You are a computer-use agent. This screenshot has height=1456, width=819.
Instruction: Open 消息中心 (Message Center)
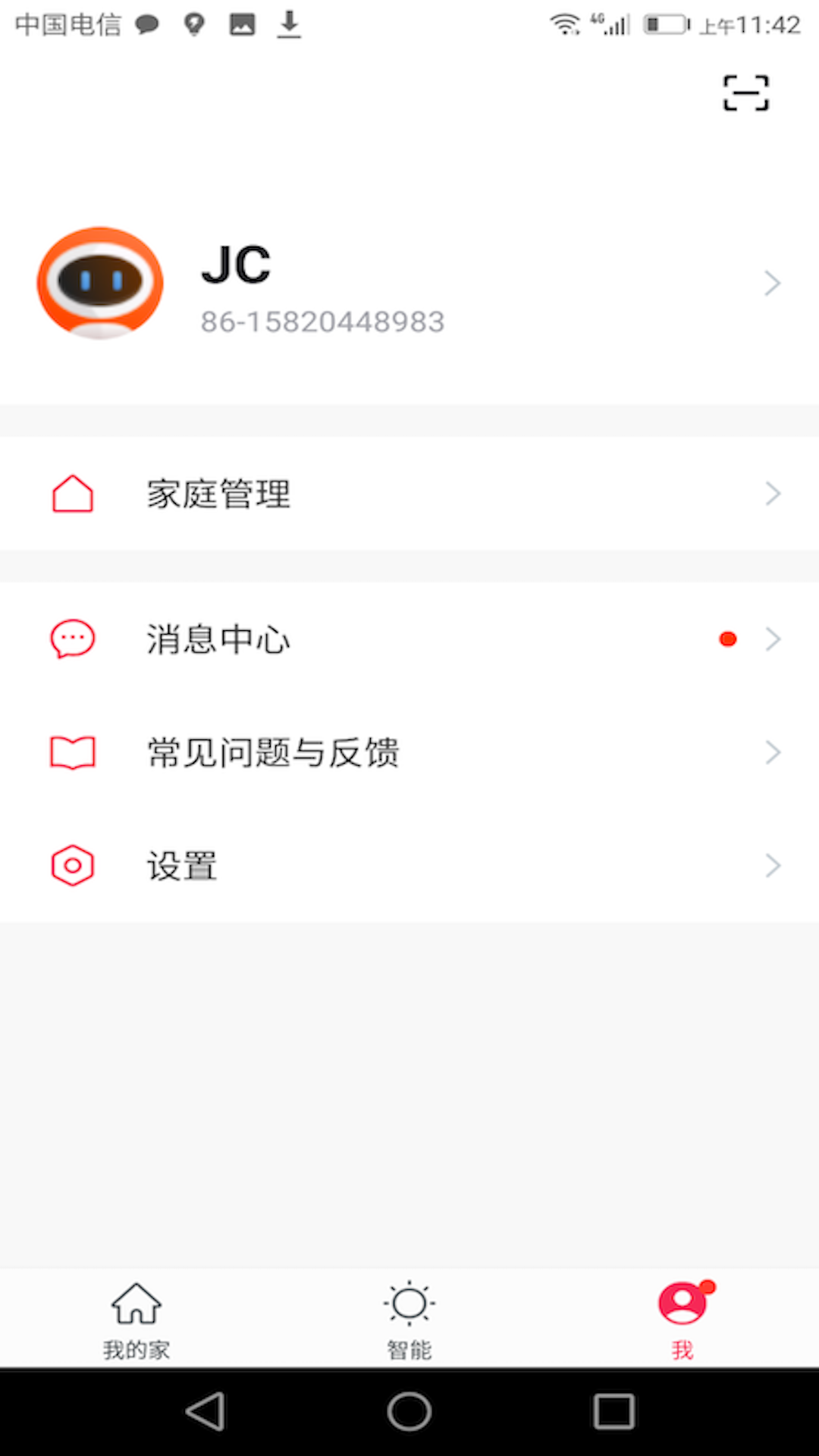[x=409, y=639]
